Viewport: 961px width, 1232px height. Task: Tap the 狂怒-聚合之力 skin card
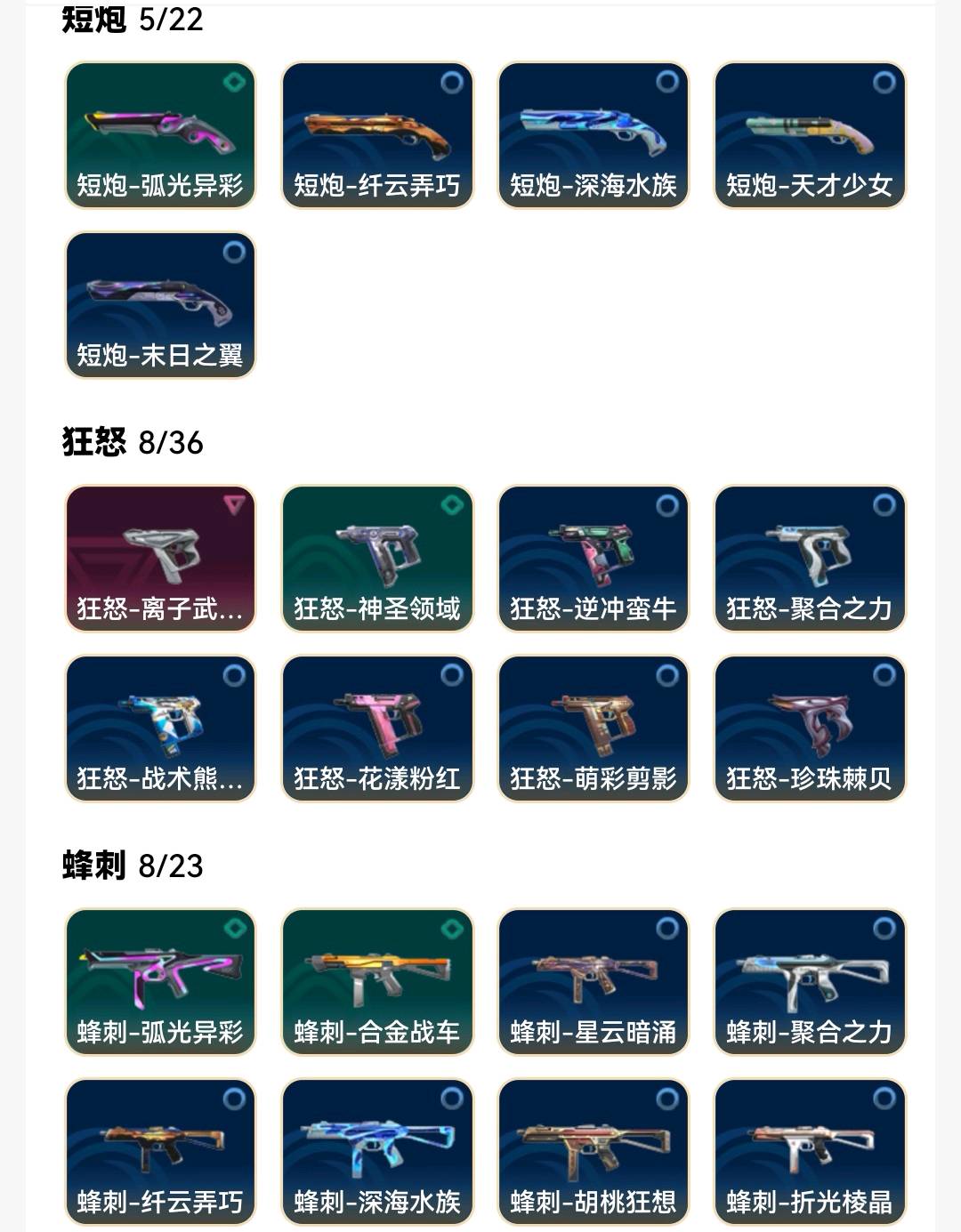pos(810,559)
